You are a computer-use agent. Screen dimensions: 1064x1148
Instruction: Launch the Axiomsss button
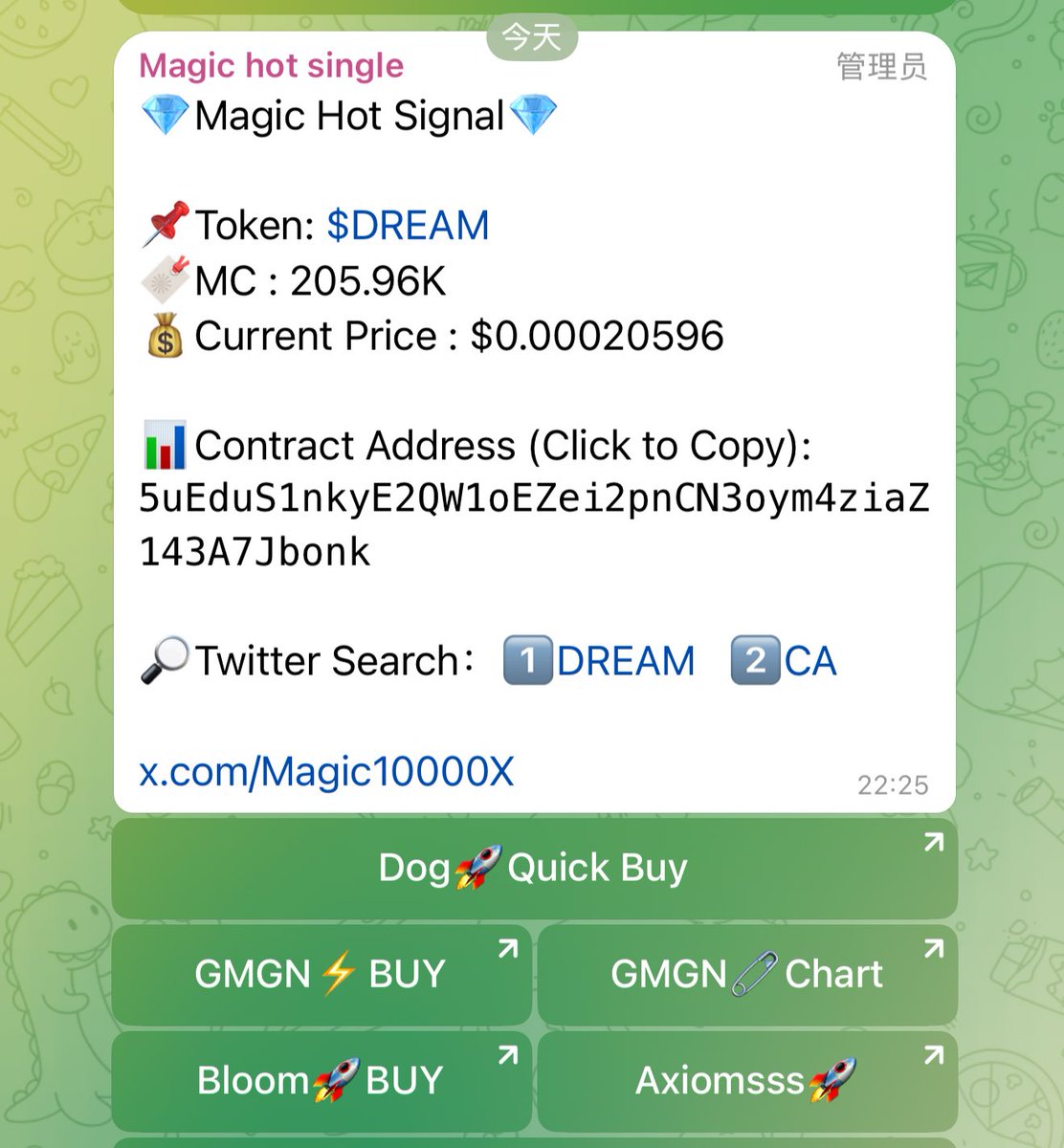pos(747,1081)
